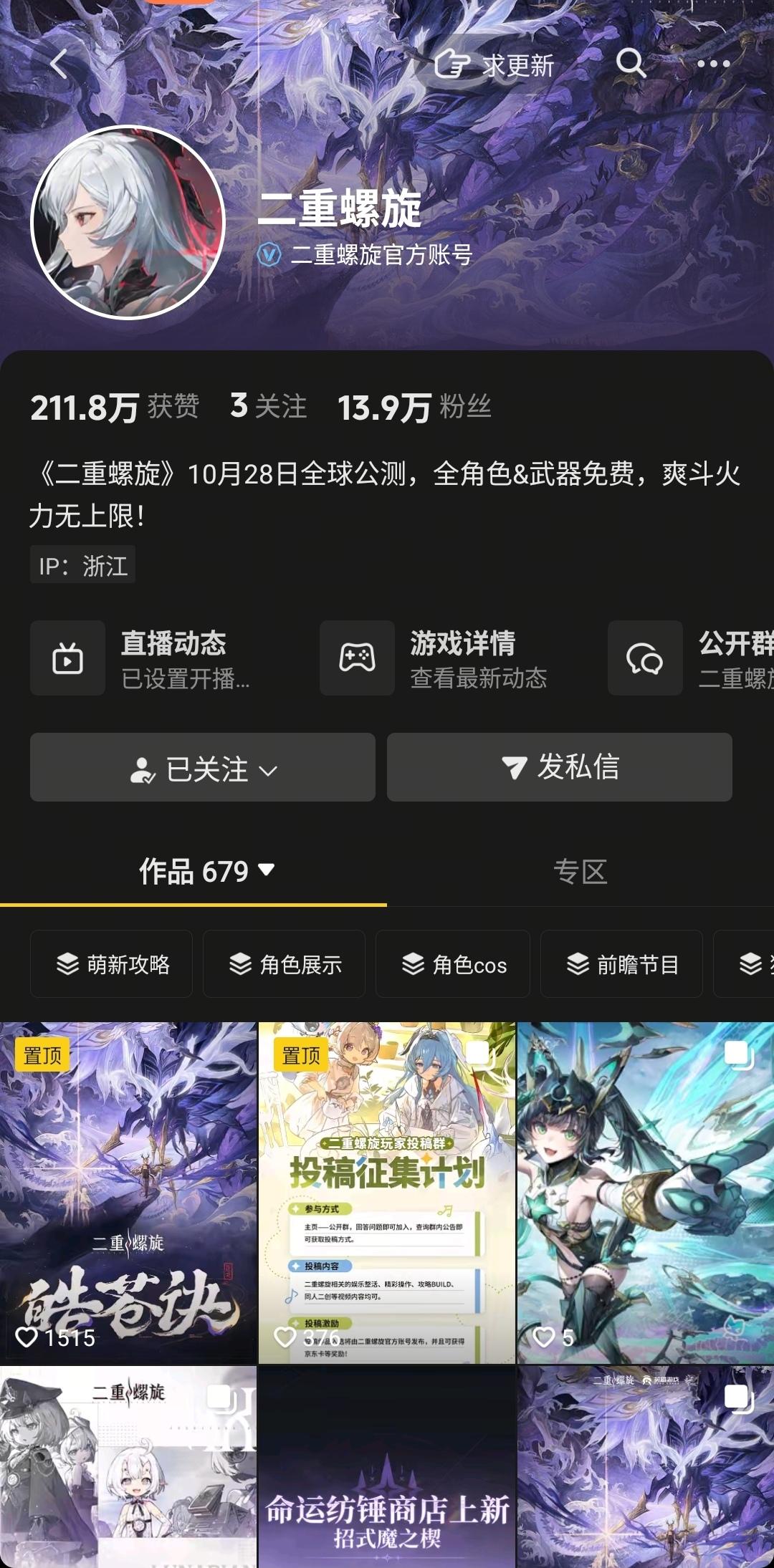Select the 角色cos collection chip
774x1568 pixels.
[453, 964]
